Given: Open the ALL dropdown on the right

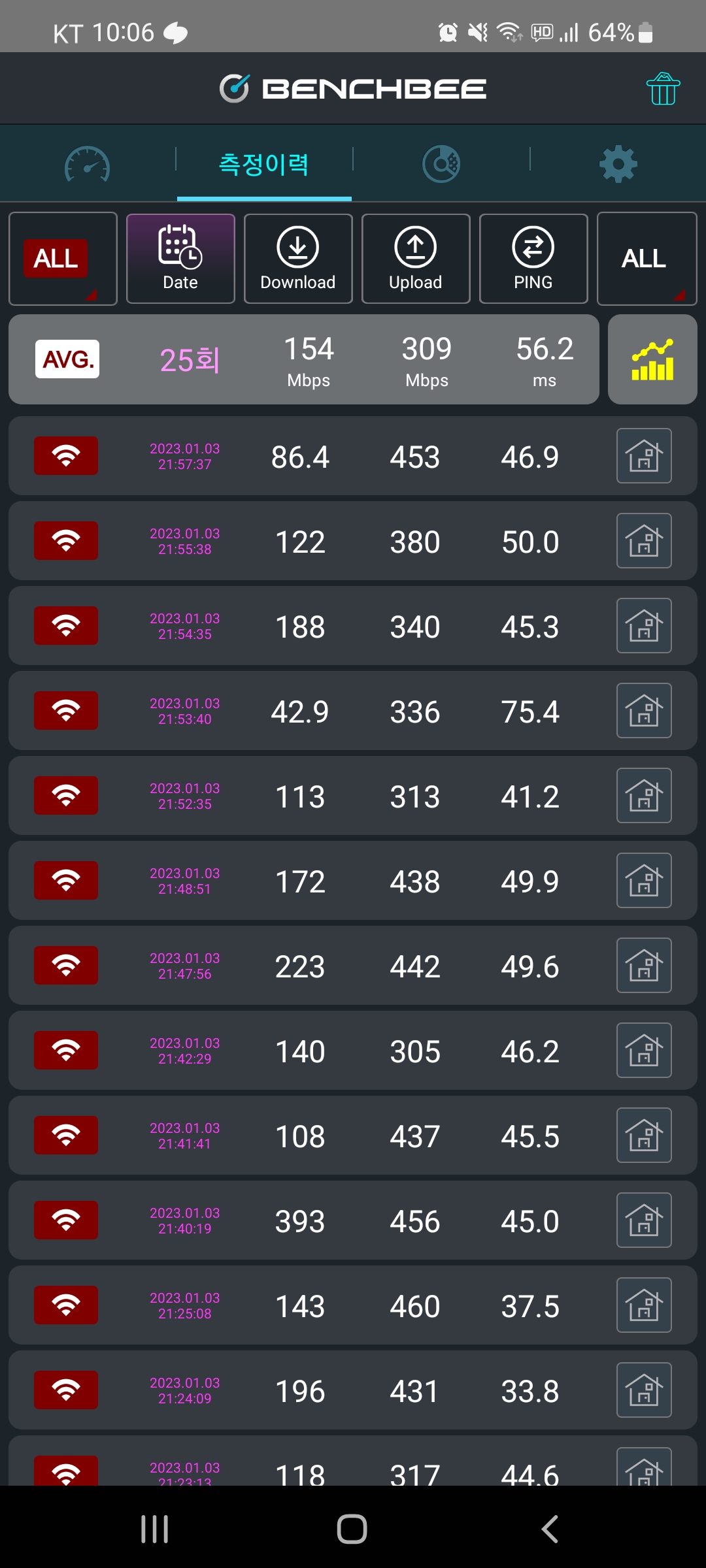Looking at the screenshot, I should [x=646, y=259].
